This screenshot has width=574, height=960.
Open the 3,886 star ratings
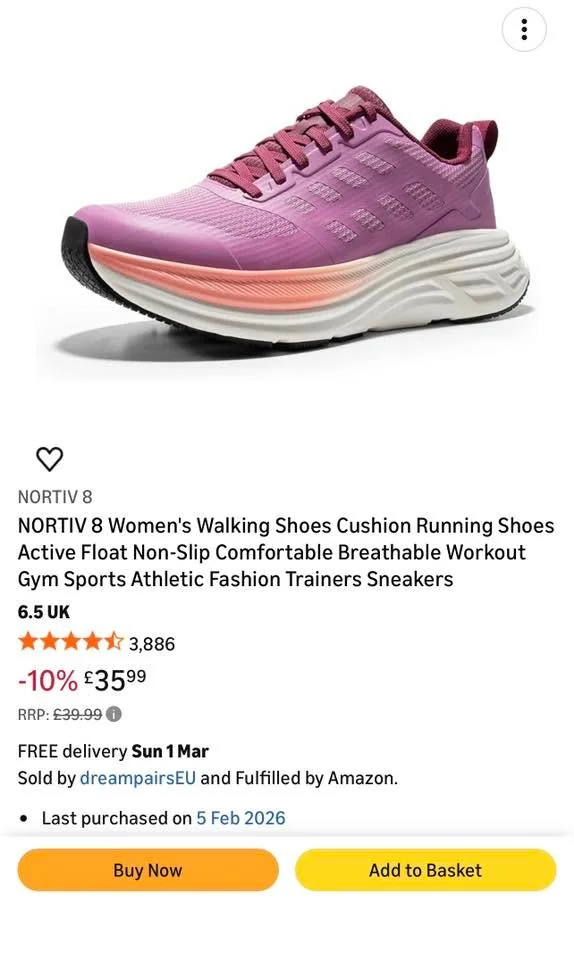point(97,643)
